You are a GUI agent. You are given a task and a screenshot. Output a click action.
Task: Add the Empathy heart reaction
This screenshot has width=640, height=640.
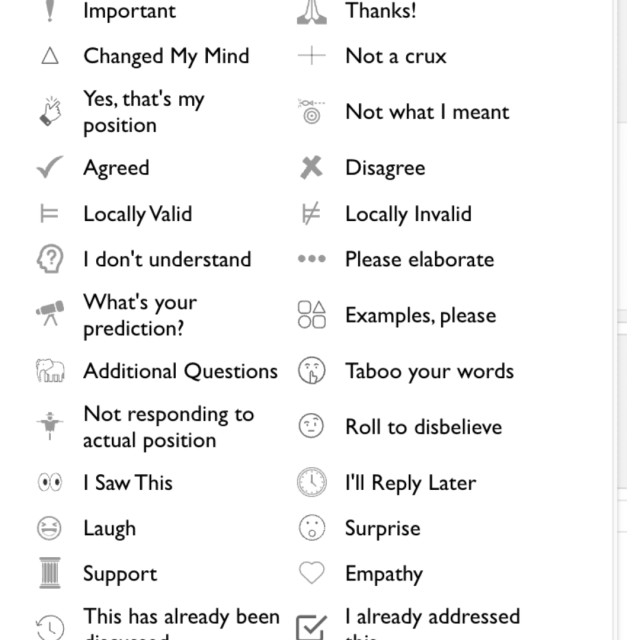click(x=383, y=574)
